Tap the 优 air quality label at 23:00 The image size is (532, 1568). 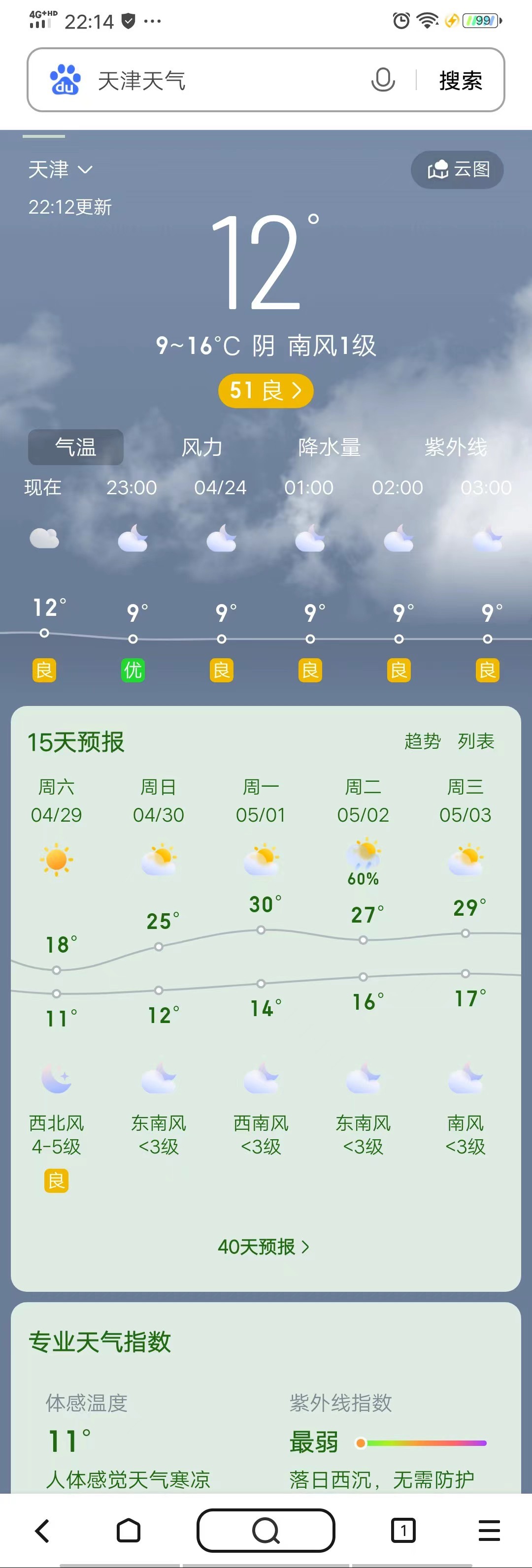pos(133,670)
